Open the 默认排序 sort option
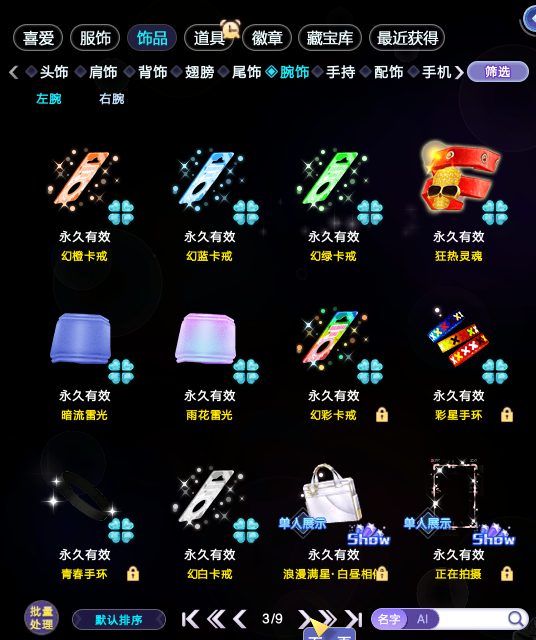This screenshot has width=536, height=640. 119,620
